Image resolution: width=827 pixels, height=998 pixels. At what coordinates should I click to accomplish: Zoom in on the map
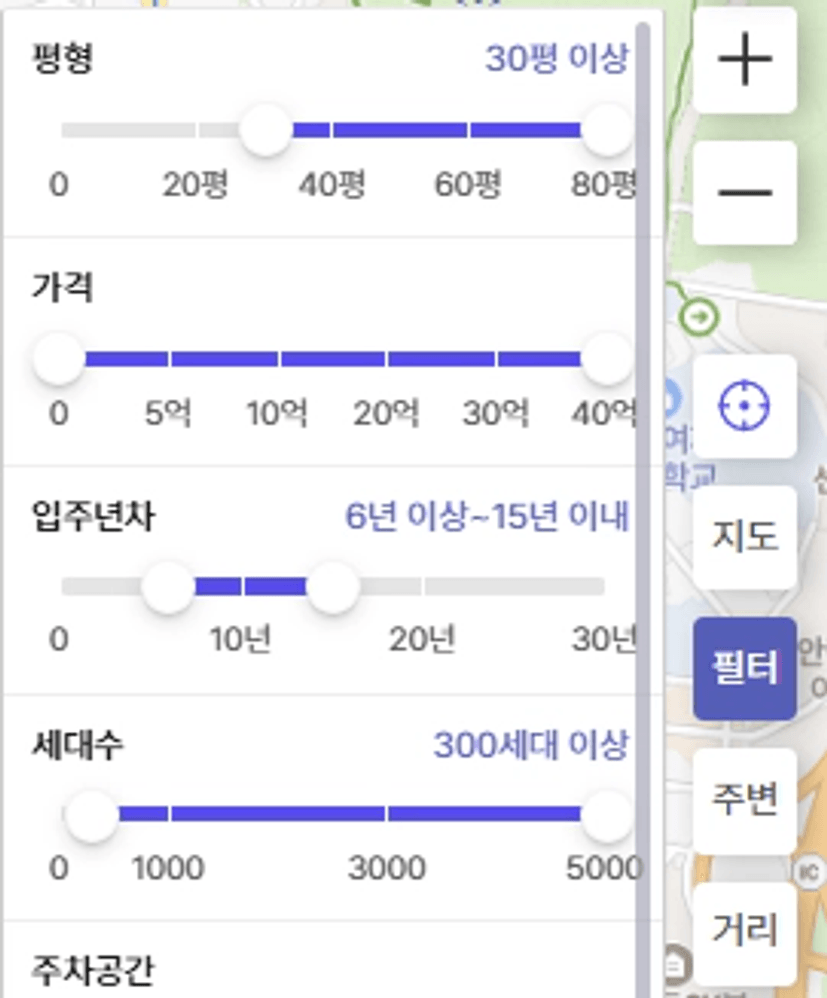click(745, 60)
